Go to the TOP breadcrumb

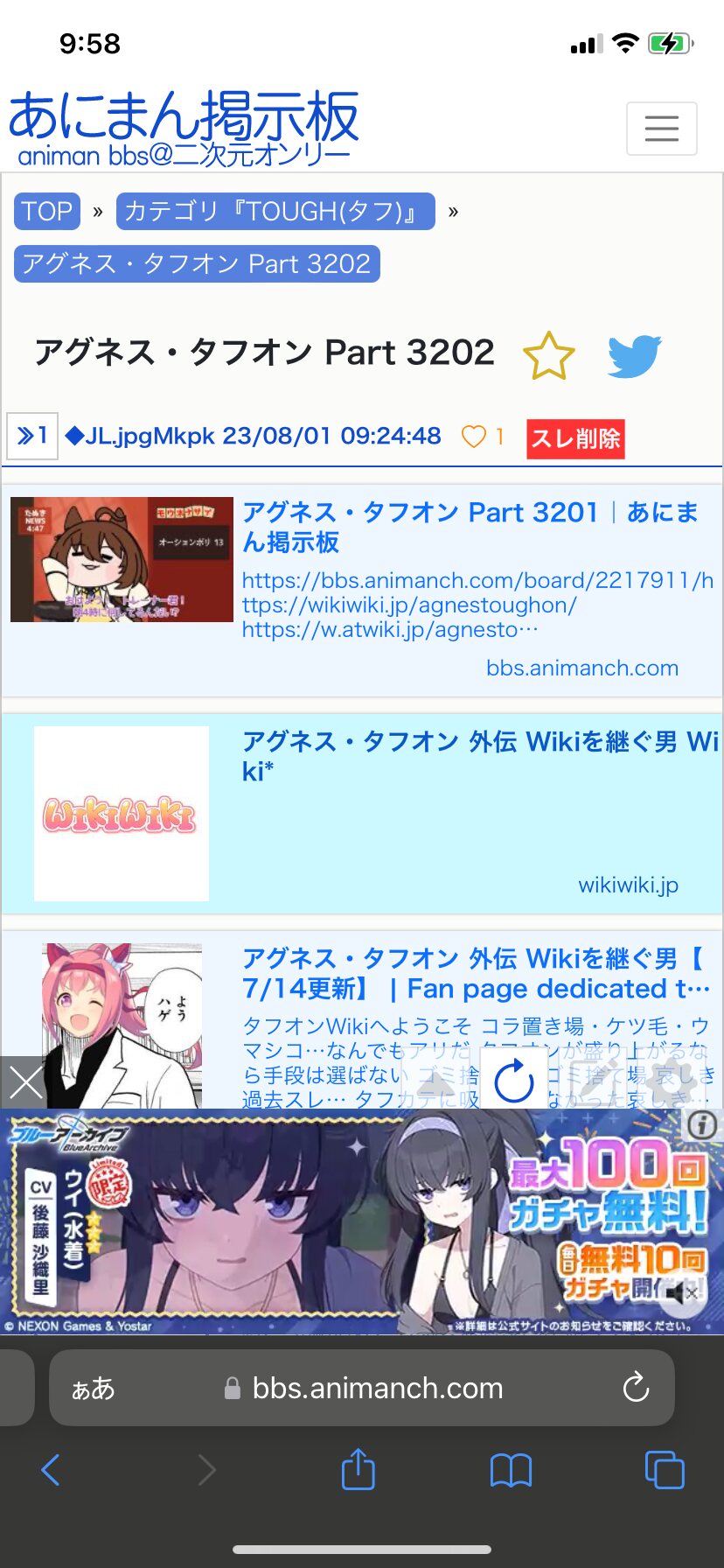[47, 211]
